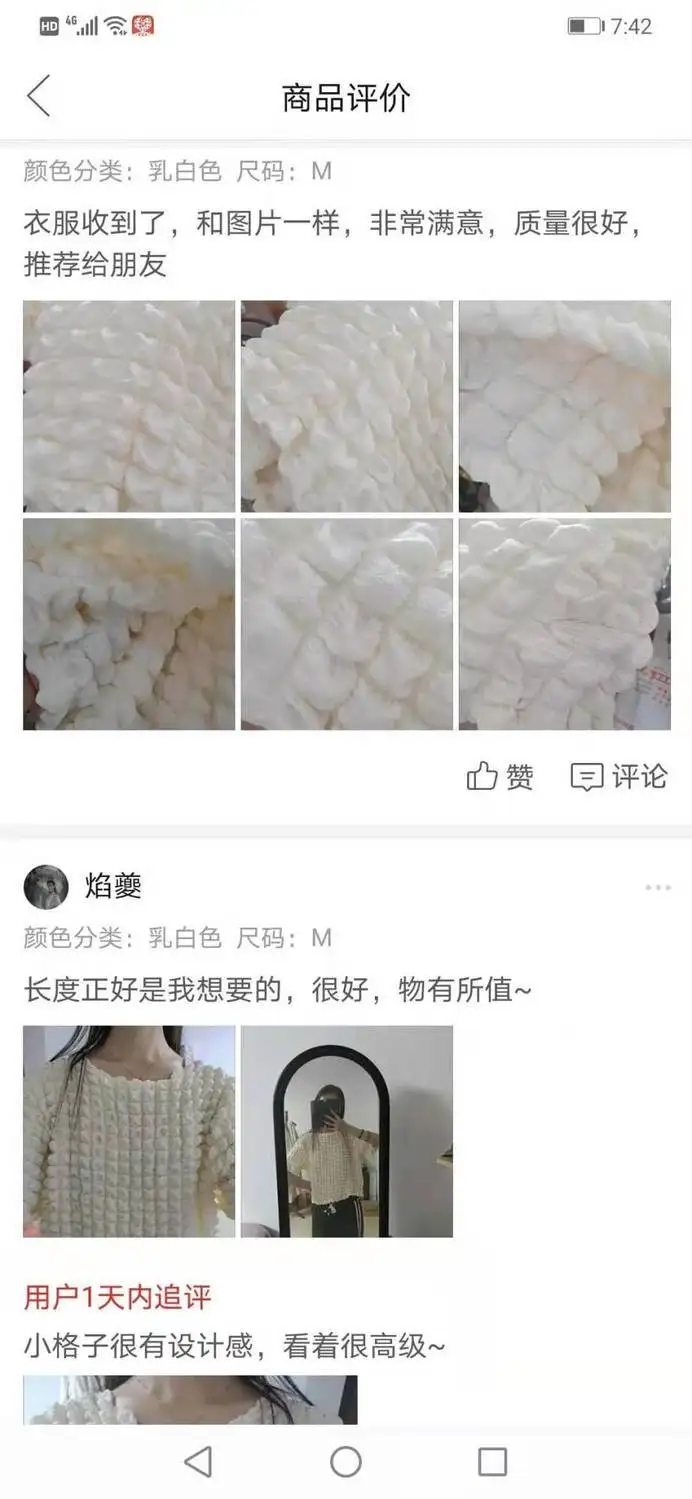The image size is (692, 1499).
Task: Go back from the 商品评价 page
Action: coord(38,97)
